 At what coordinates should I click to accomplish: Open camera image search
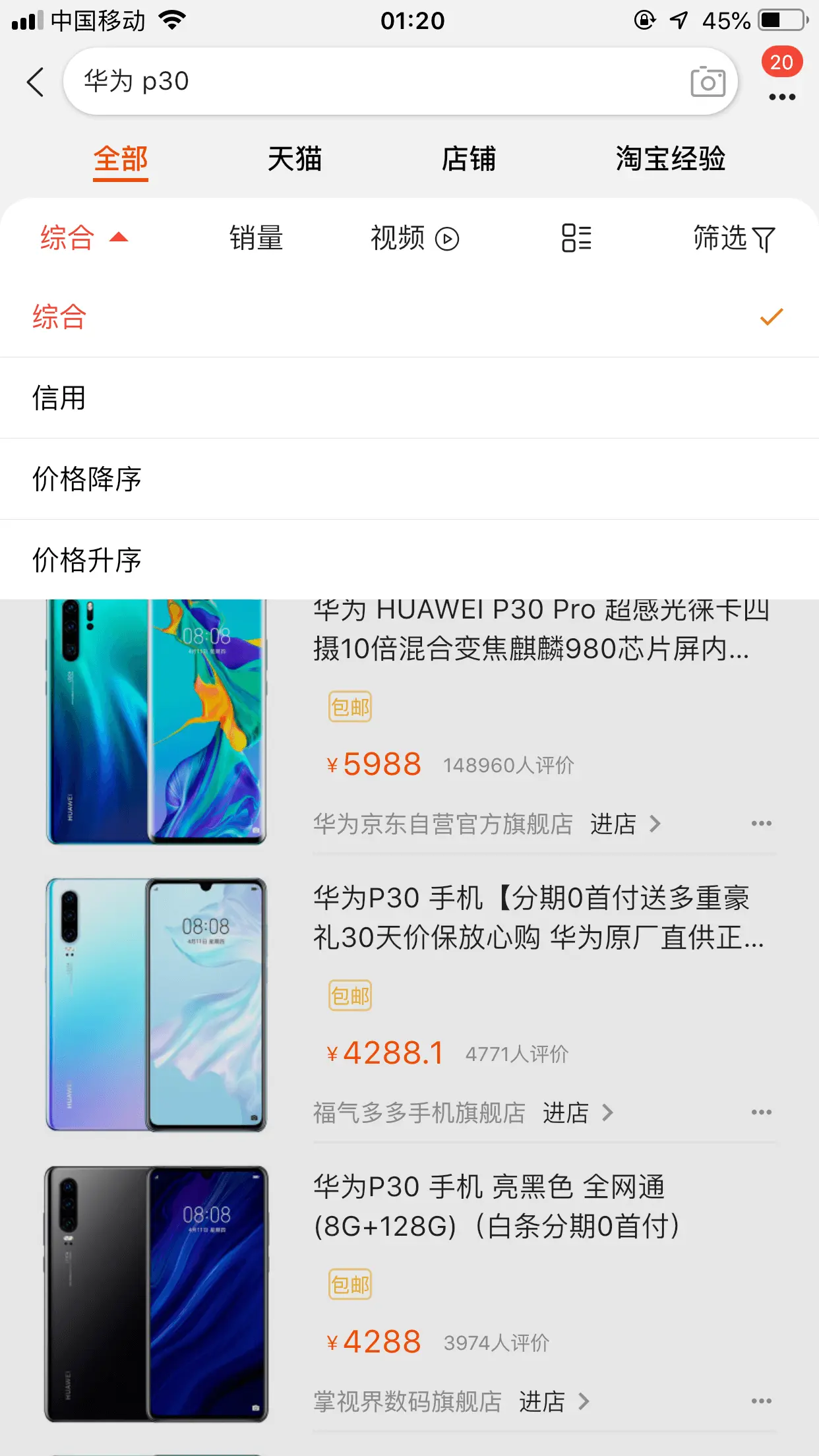coord(708,82)
